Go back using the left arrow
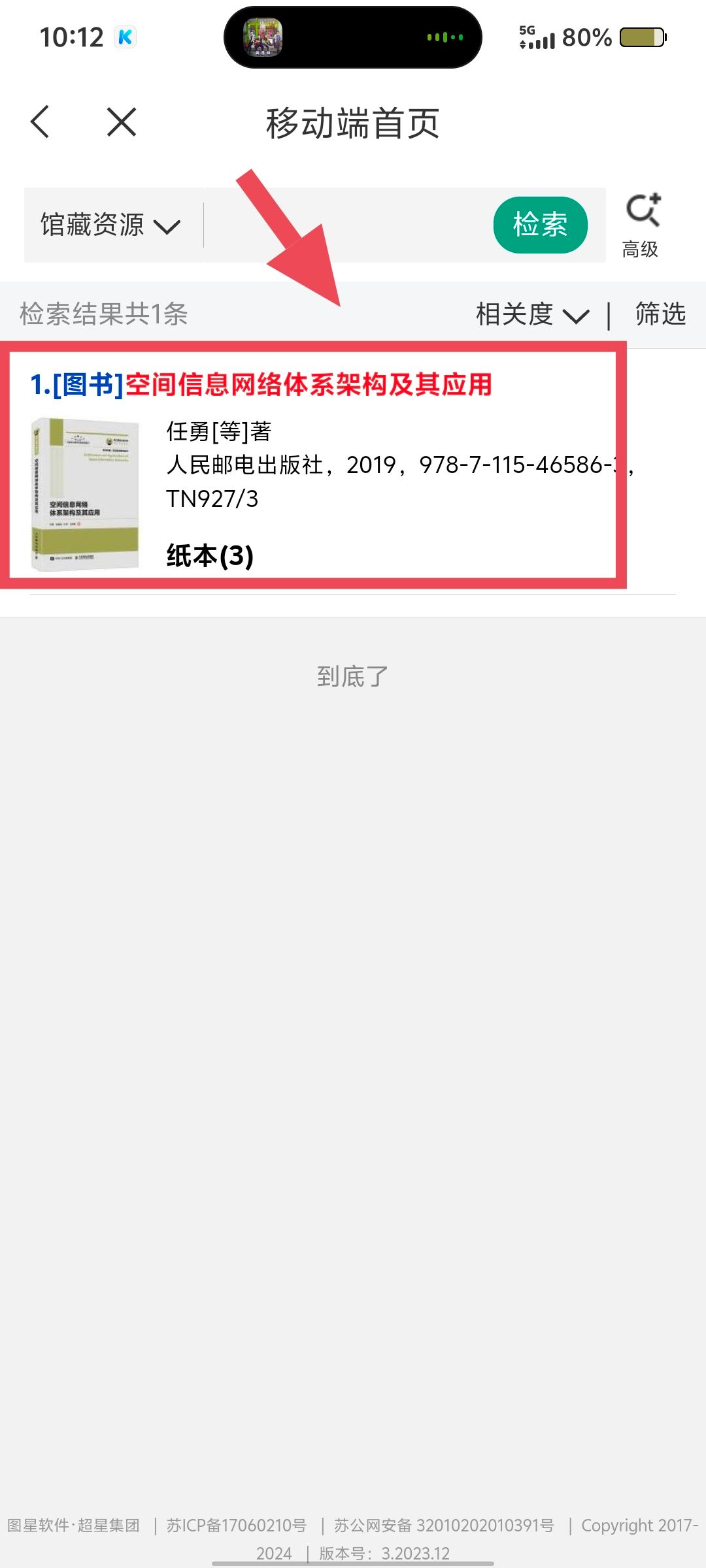 tap(41, 122)
